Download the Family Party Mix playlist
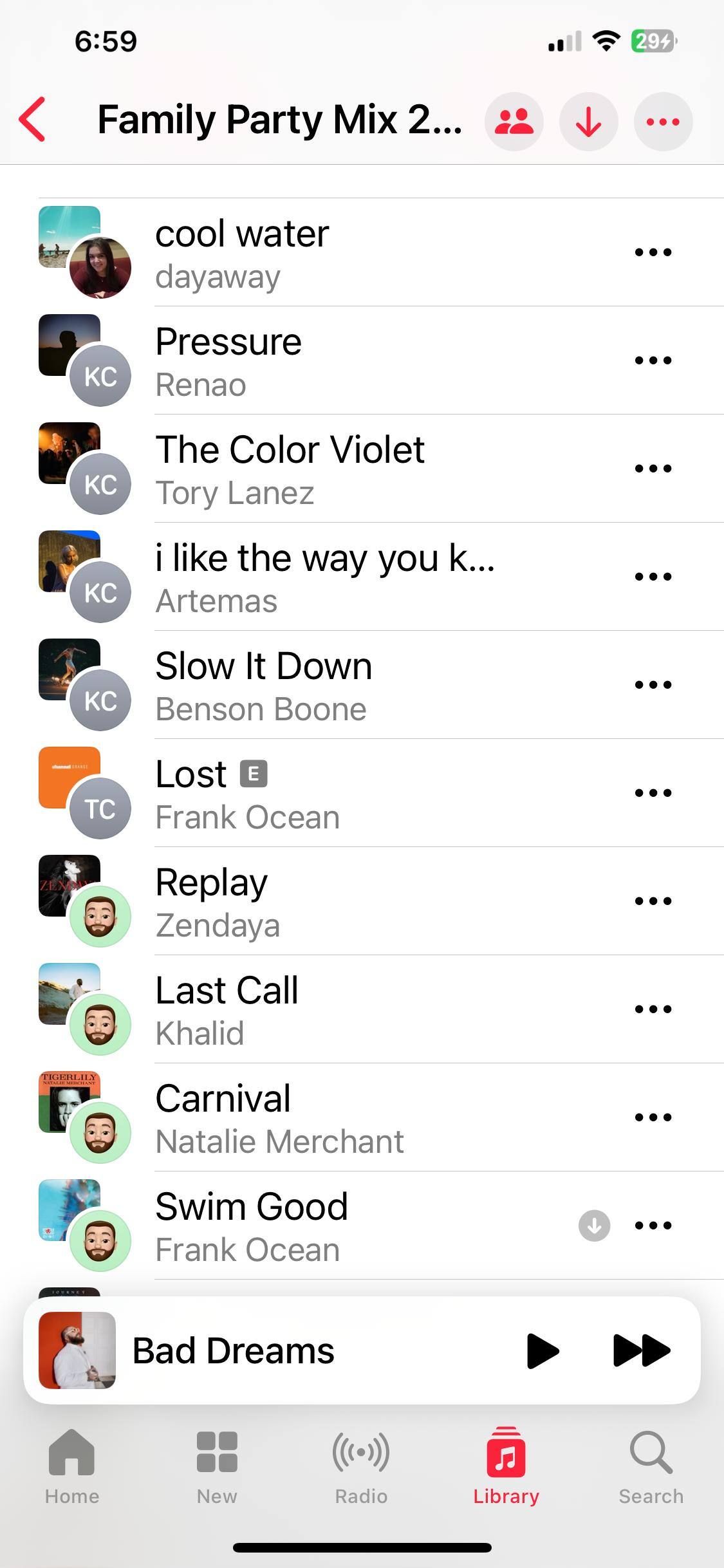 [588, 122]
